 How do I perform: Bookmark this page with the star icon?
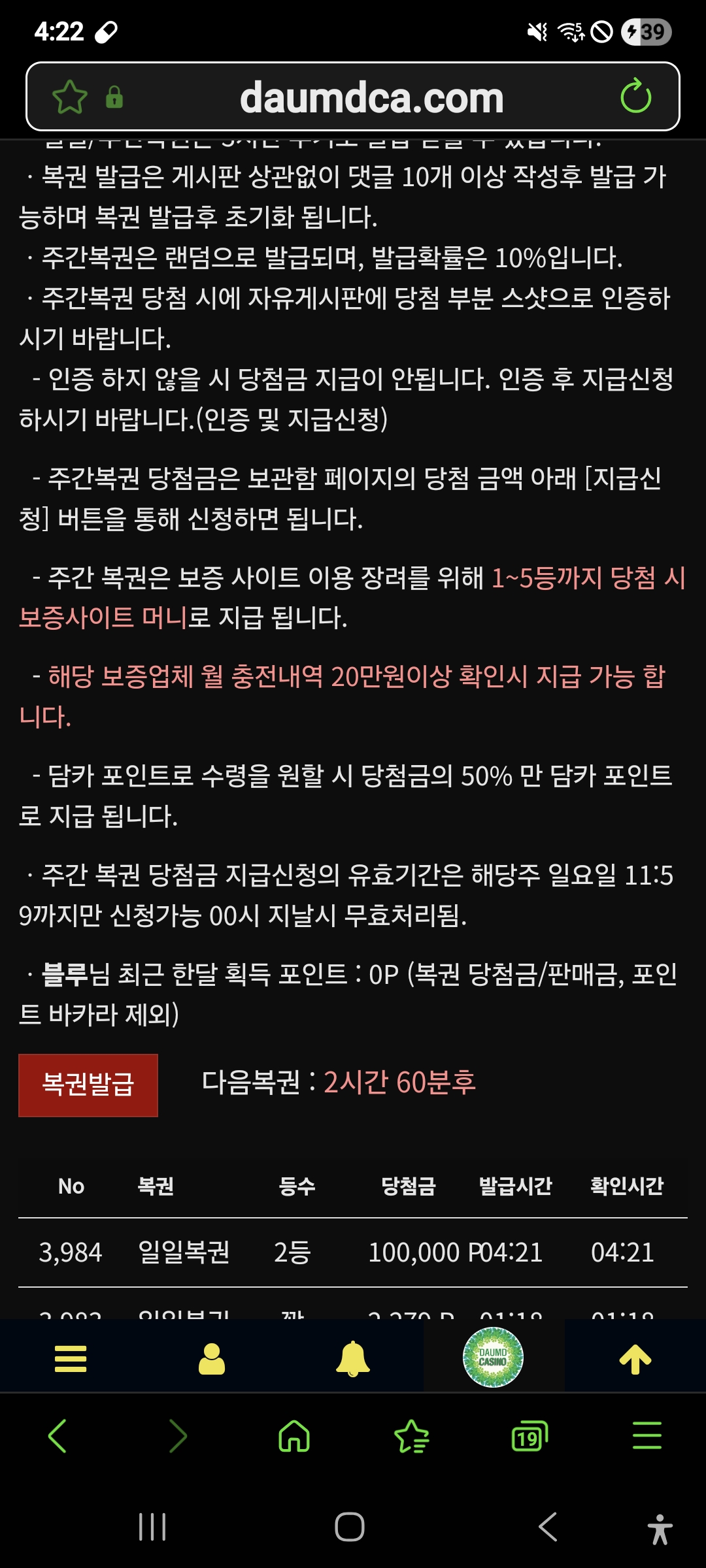click(70, 97)
